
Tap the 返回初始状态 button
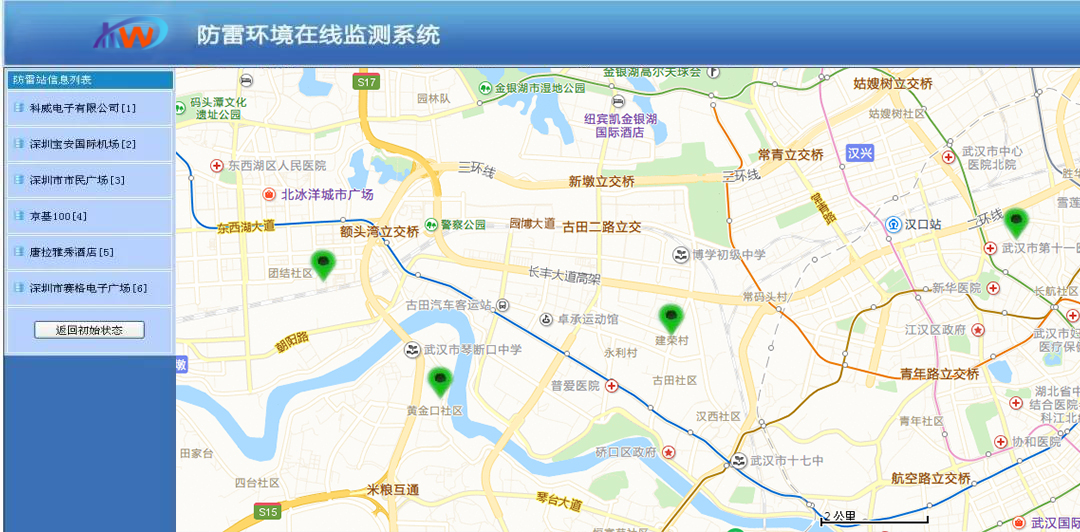tap(89, 330)
